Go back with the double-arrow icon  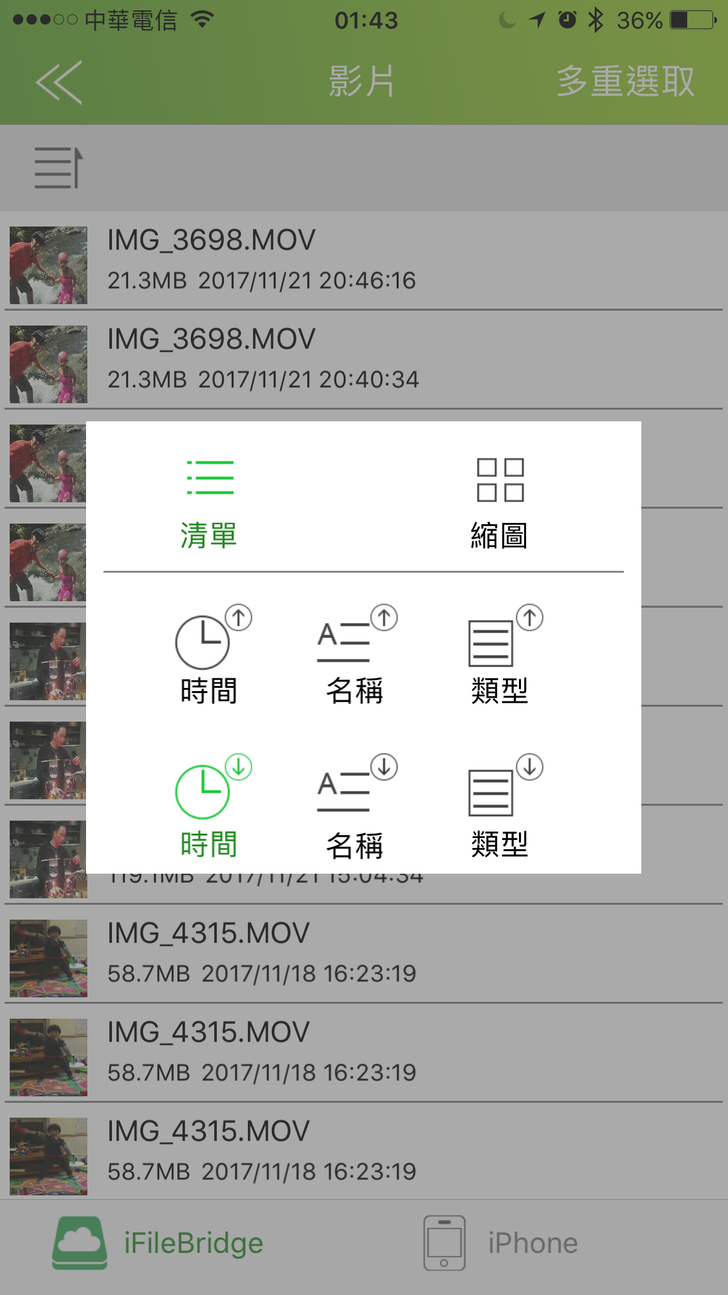coord(59,82)
